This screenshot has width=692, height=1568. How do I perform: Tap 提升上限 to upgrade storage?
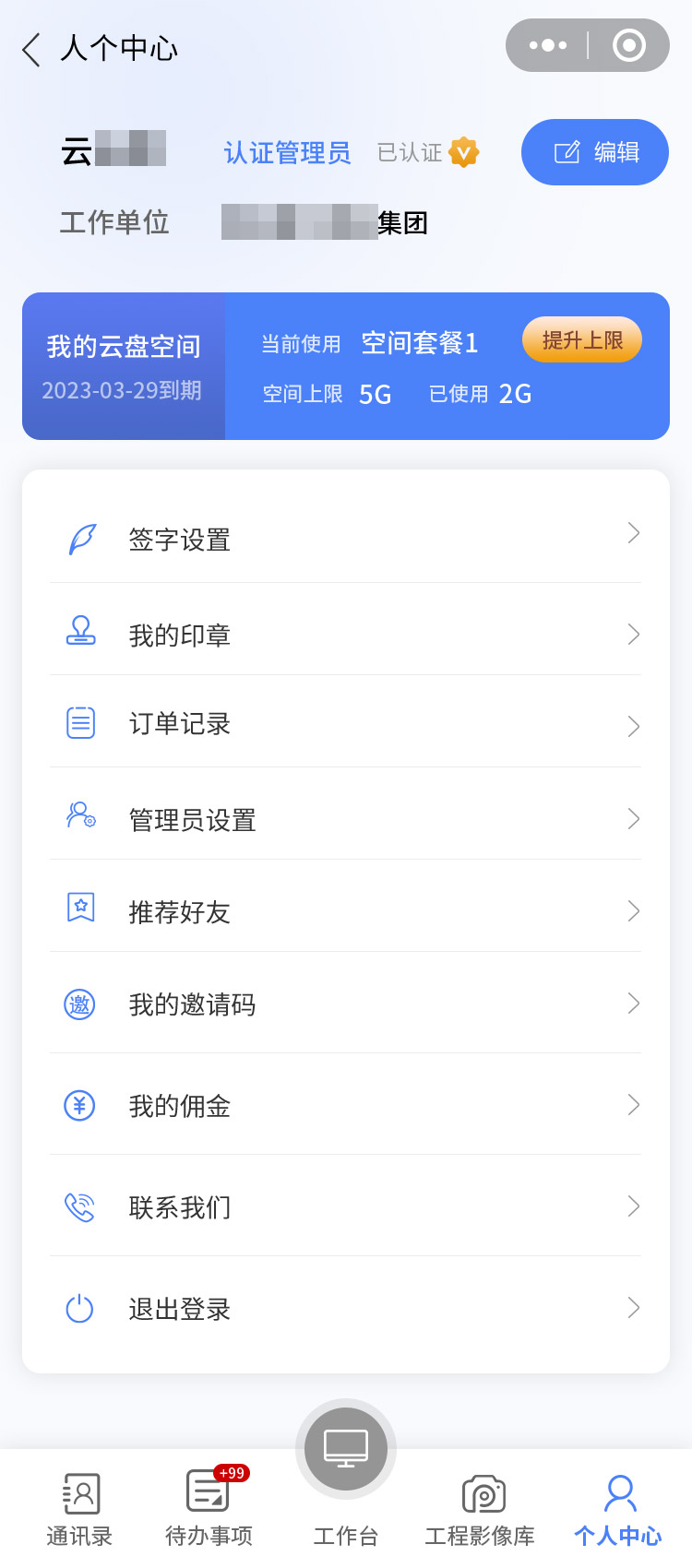[x=582, y=340]
